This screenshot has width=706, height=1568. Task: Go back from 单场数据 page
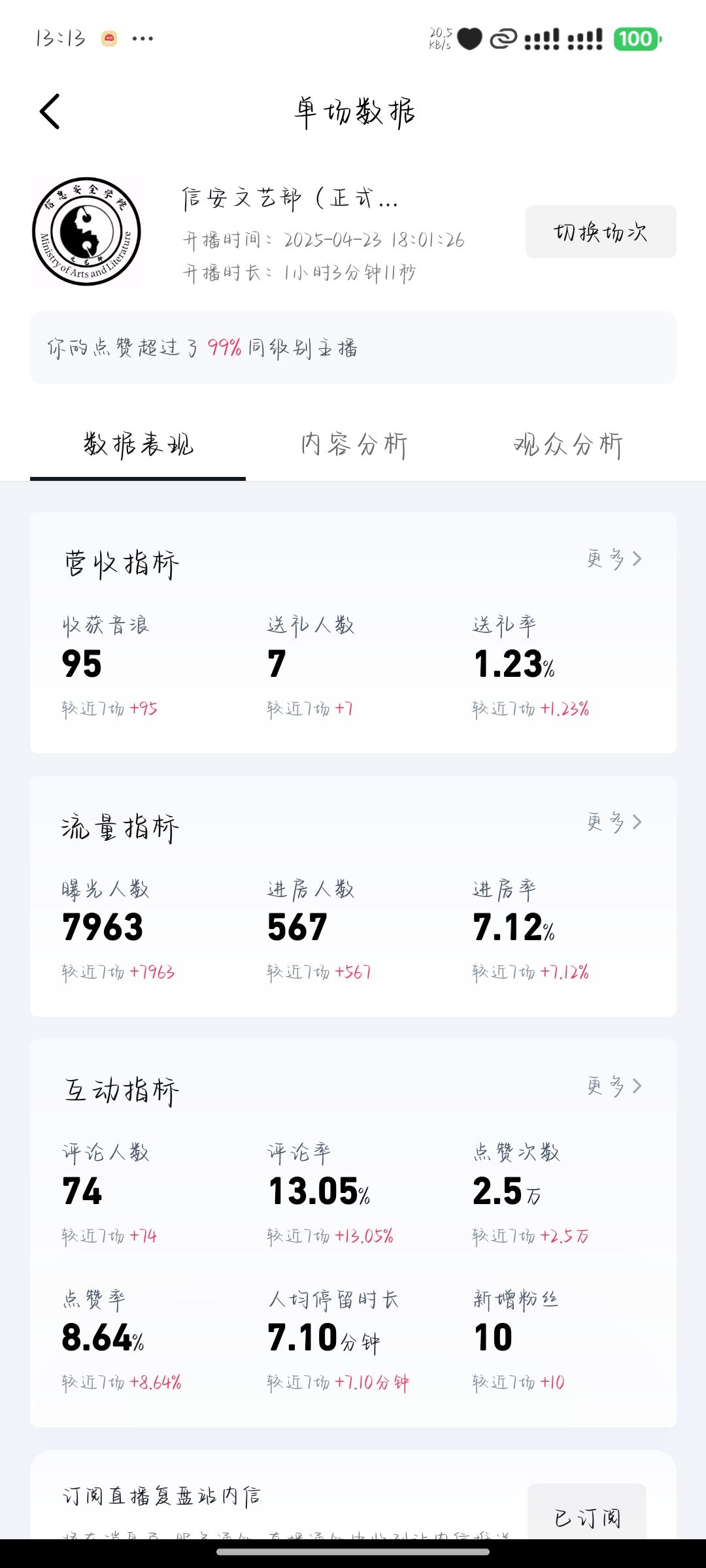tap(50, 112)
